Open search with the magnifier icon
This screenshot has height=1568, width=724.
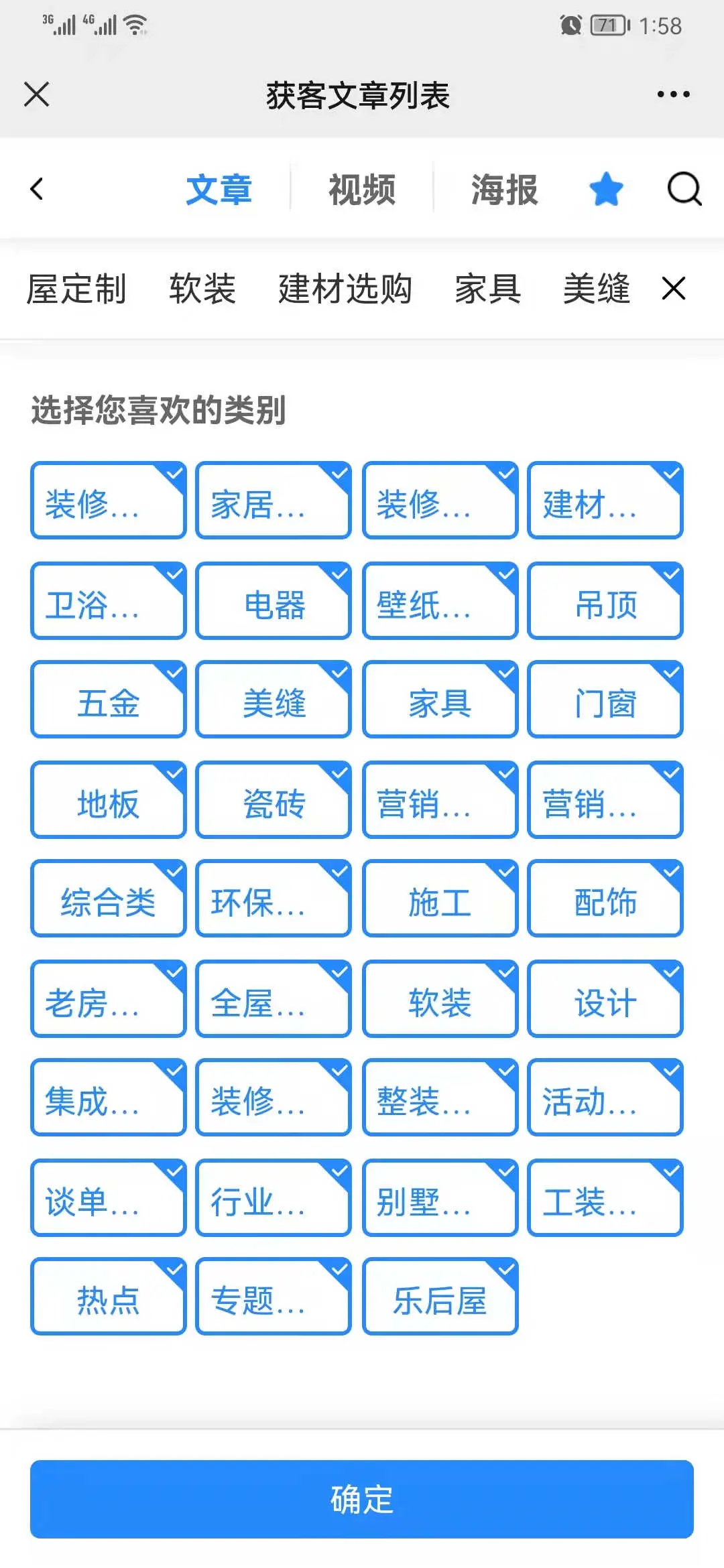[x=684, y=189]
